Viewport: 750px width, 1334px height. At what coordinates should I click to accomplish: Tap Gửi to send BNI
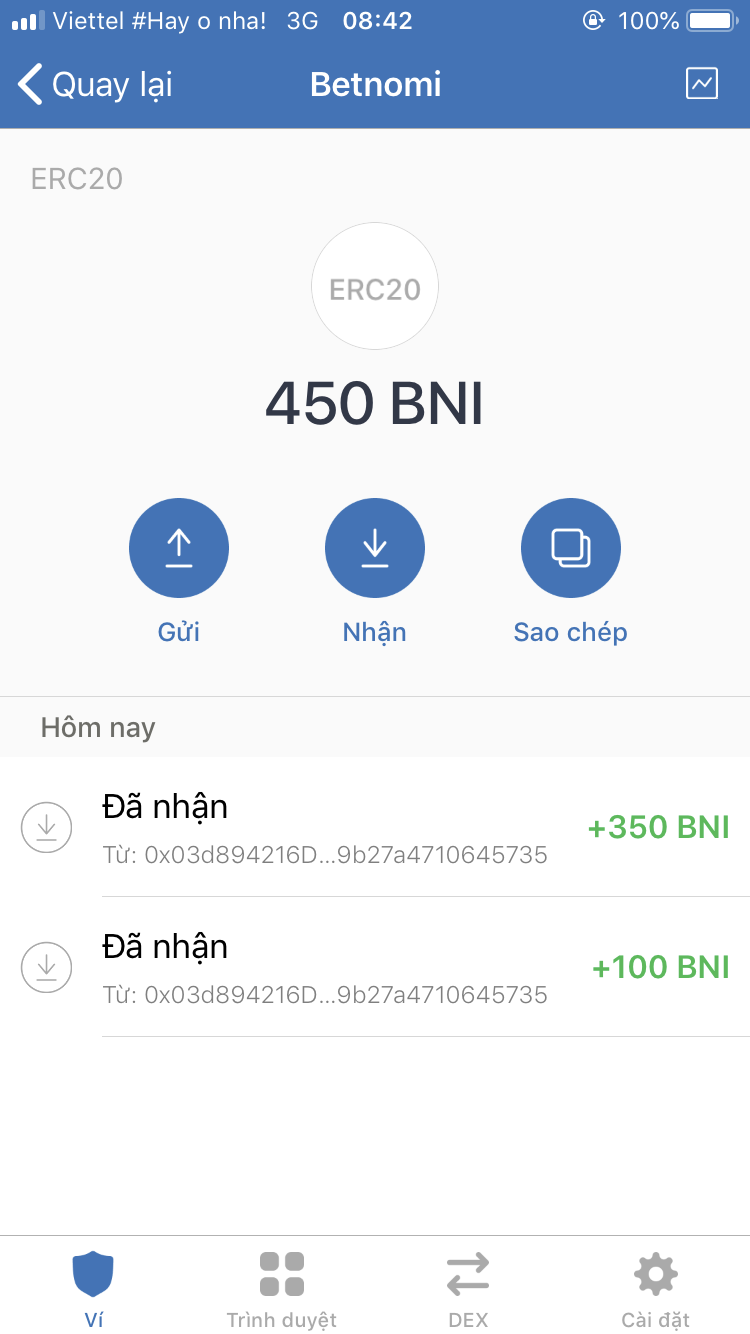point(179,548)
